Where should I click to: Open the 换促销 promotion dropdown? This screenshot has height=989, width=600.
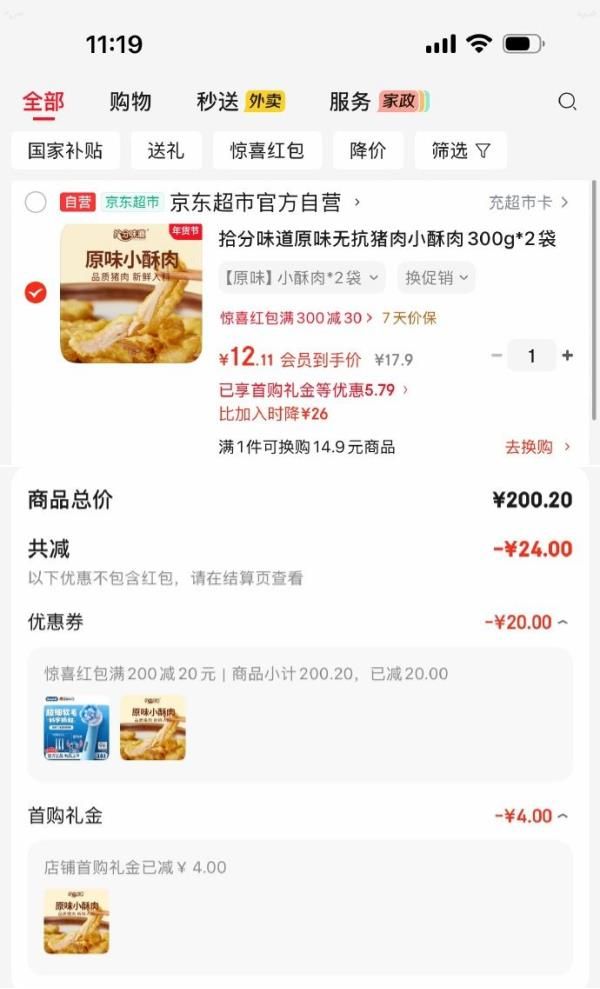435,277
